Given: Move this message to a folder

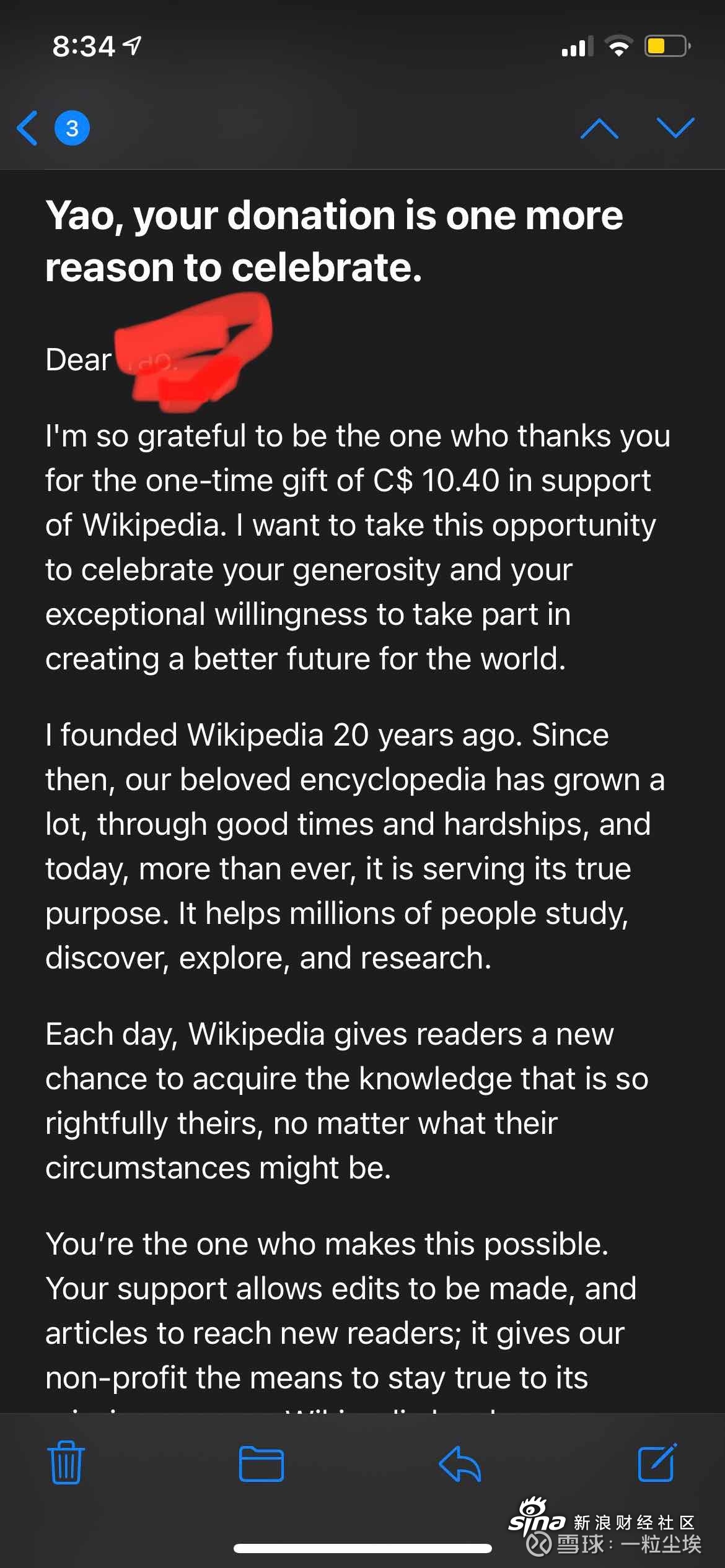Looking at the screenshot, I should (261, 1463).
